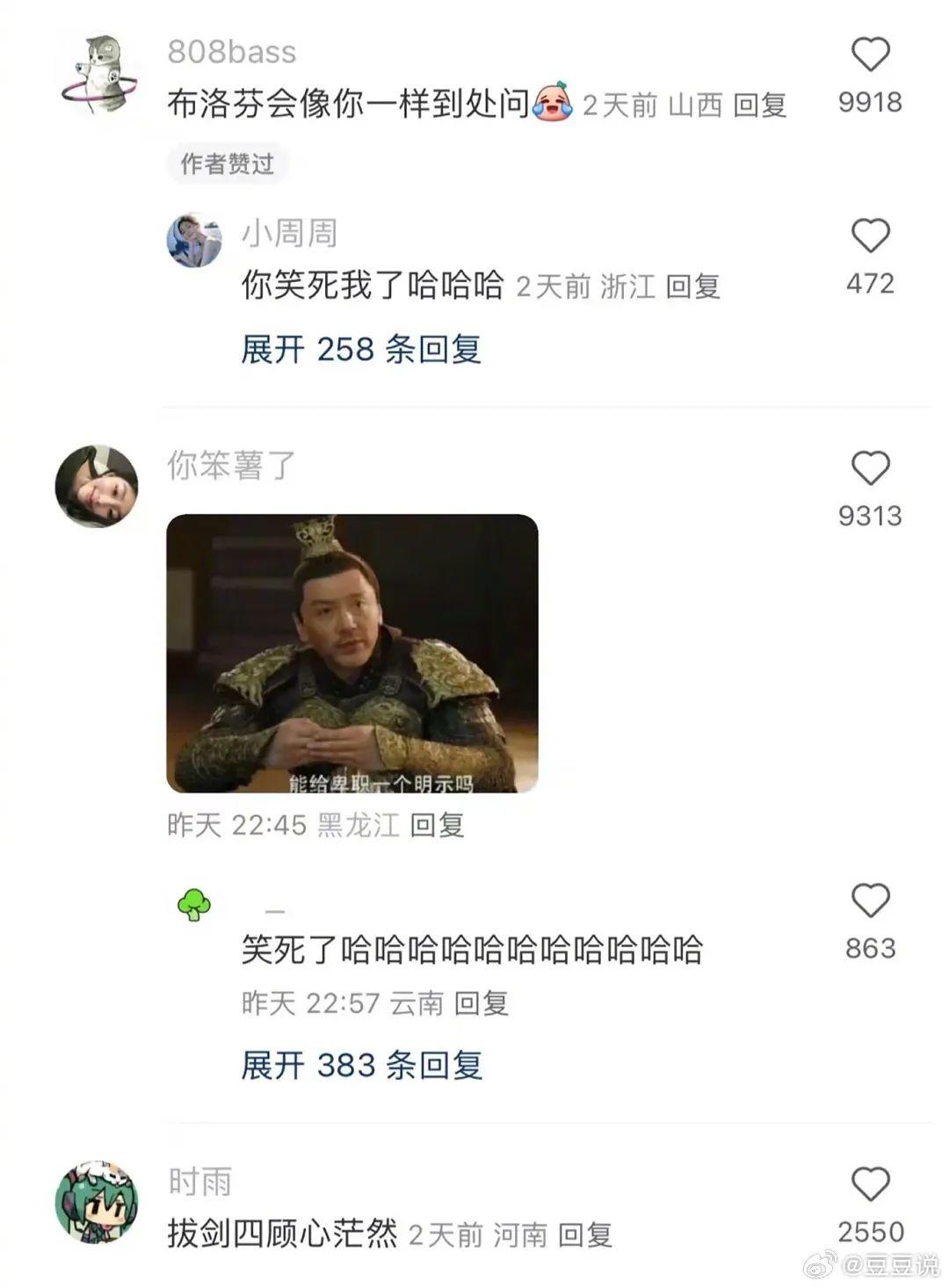The width and height of the screenshot is (949, 1288).
Task: Open 时雨's profile avatar
Action: [97, 1201]
